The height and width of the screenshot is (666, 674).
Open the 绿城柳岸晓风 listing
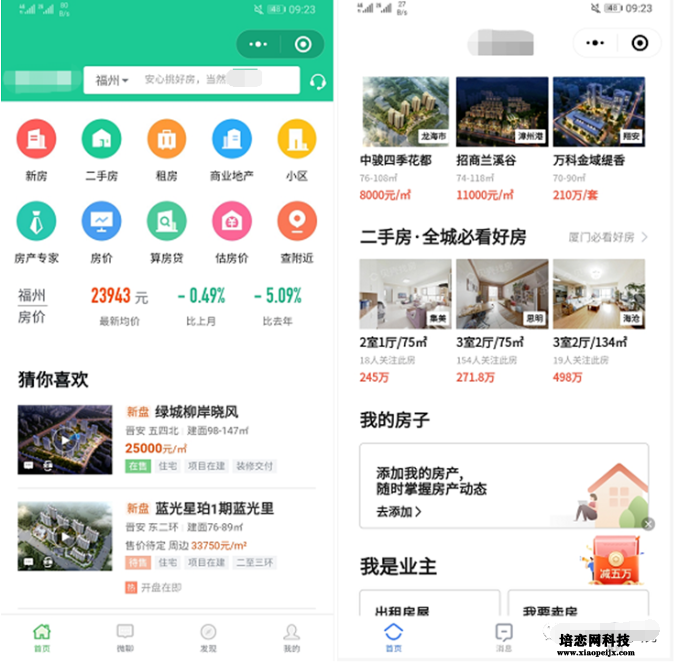click(182, 412)
